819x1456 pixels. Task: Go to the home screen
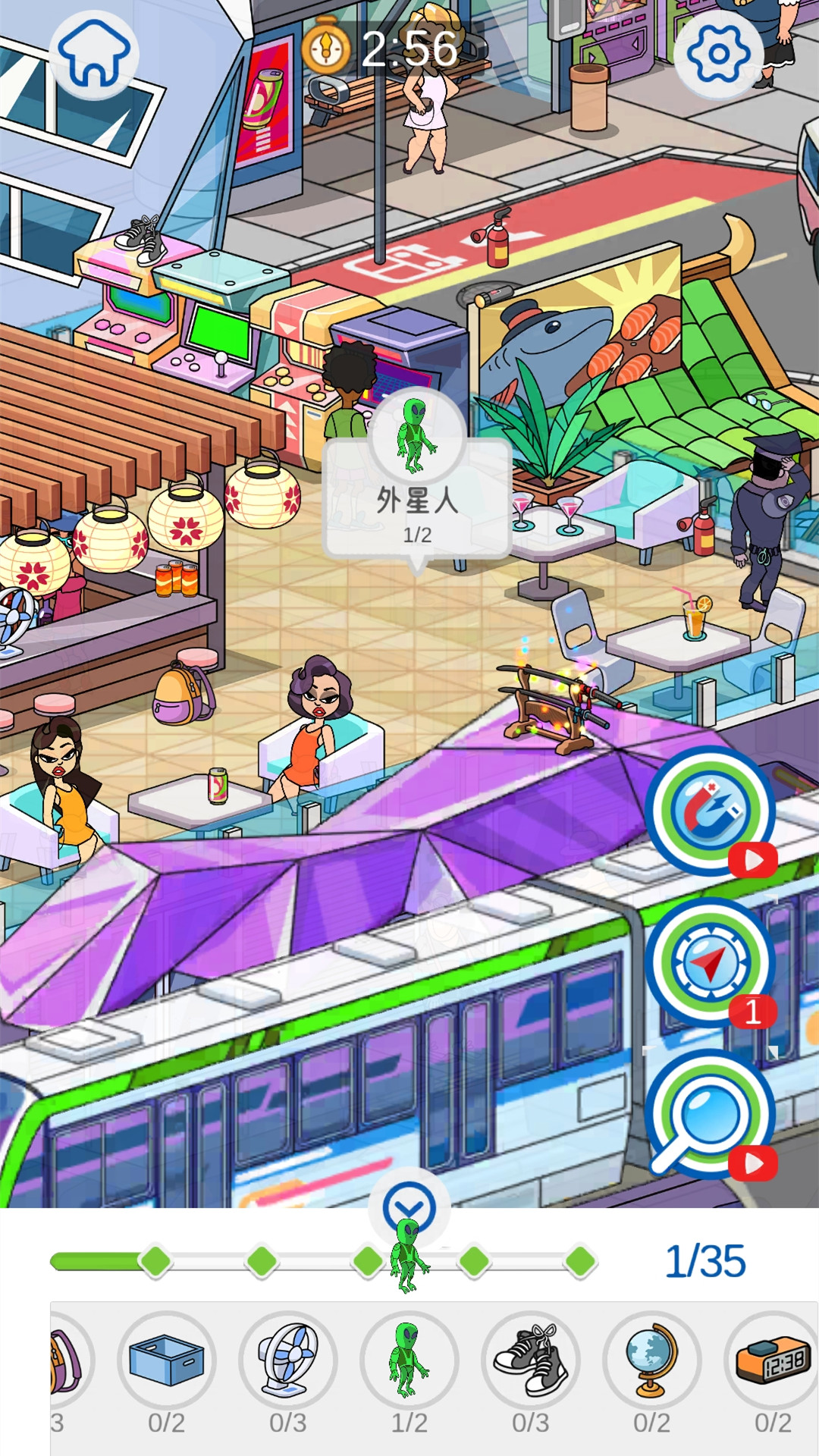tap(94, 54)
